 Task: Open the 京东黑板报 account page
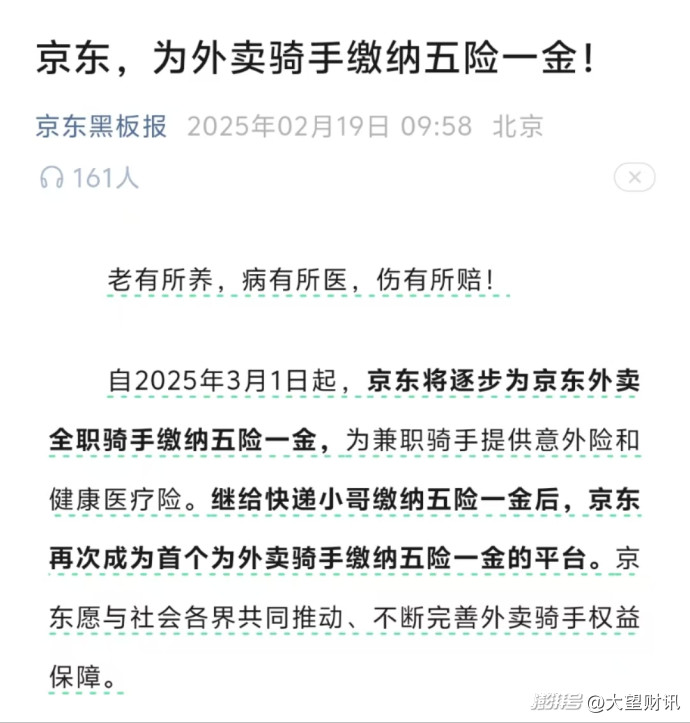point(102,126)
